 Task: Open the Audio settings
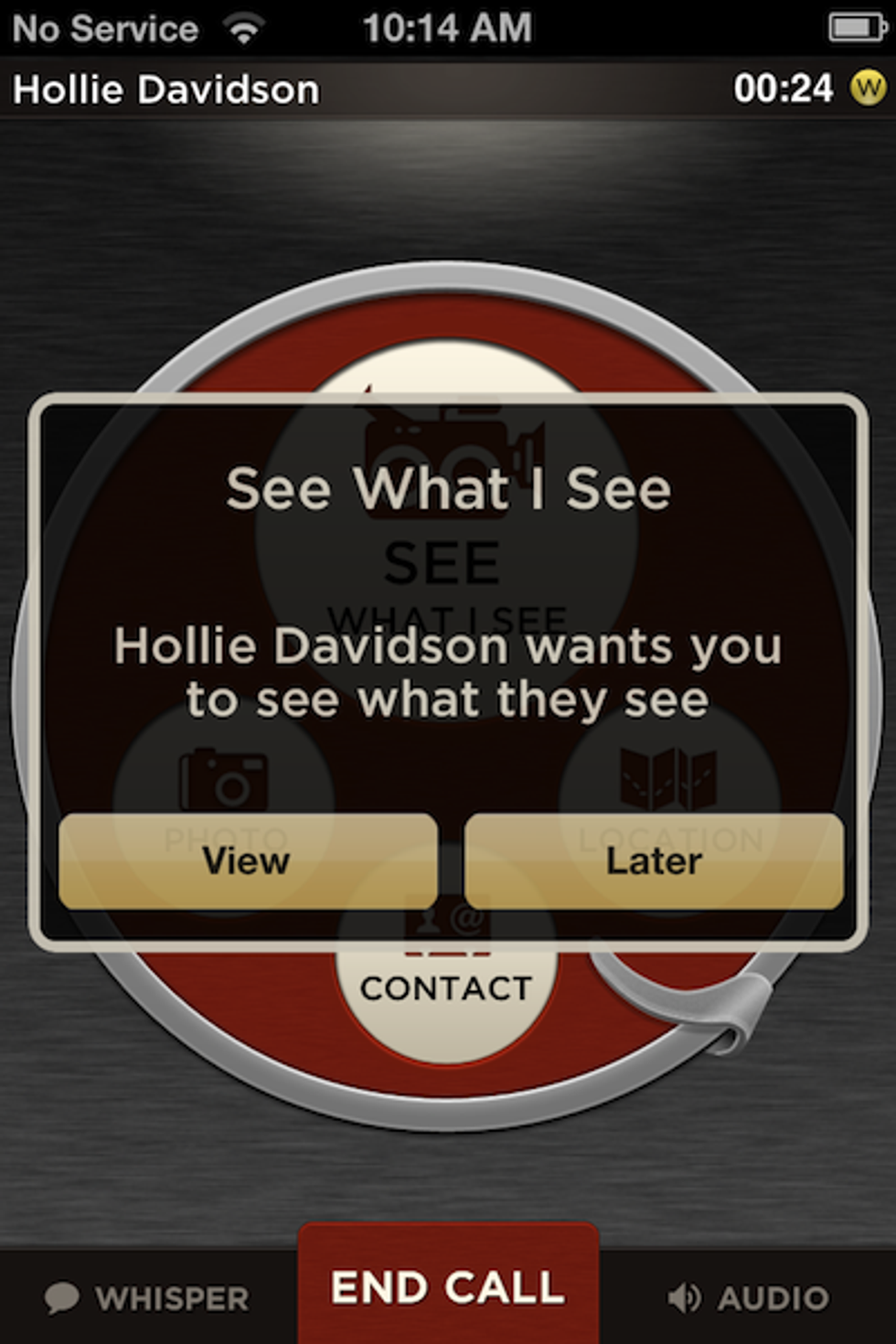748,1297
